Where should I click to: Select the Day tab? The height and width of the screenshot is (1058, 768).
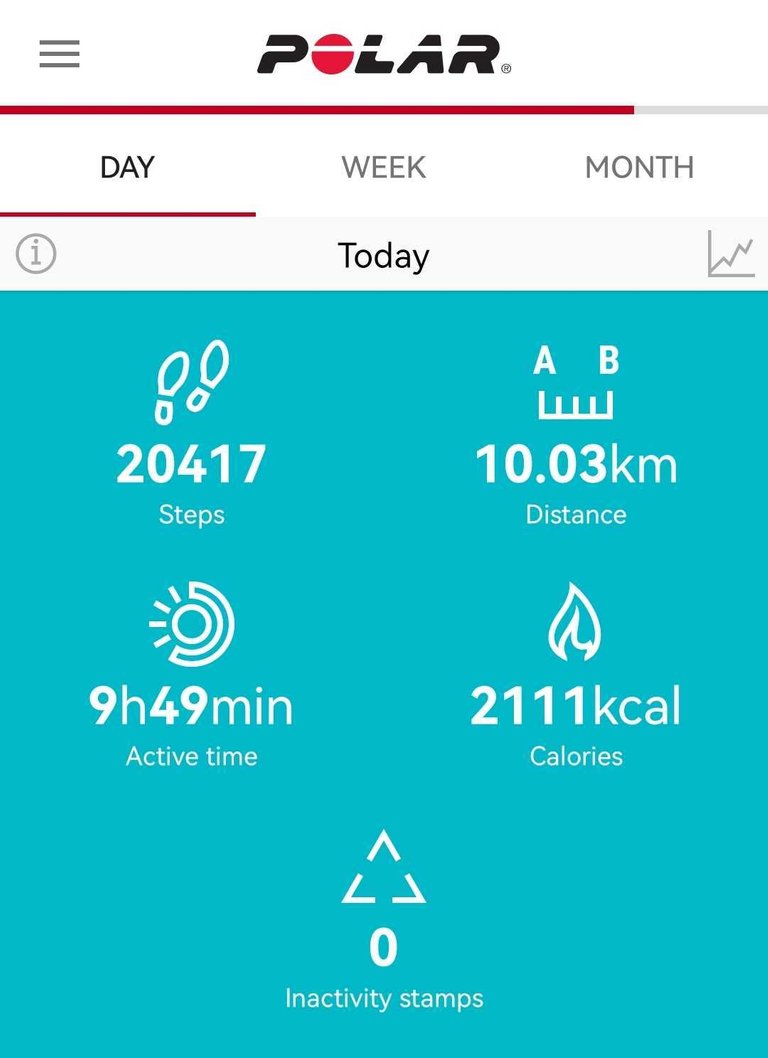127,167
